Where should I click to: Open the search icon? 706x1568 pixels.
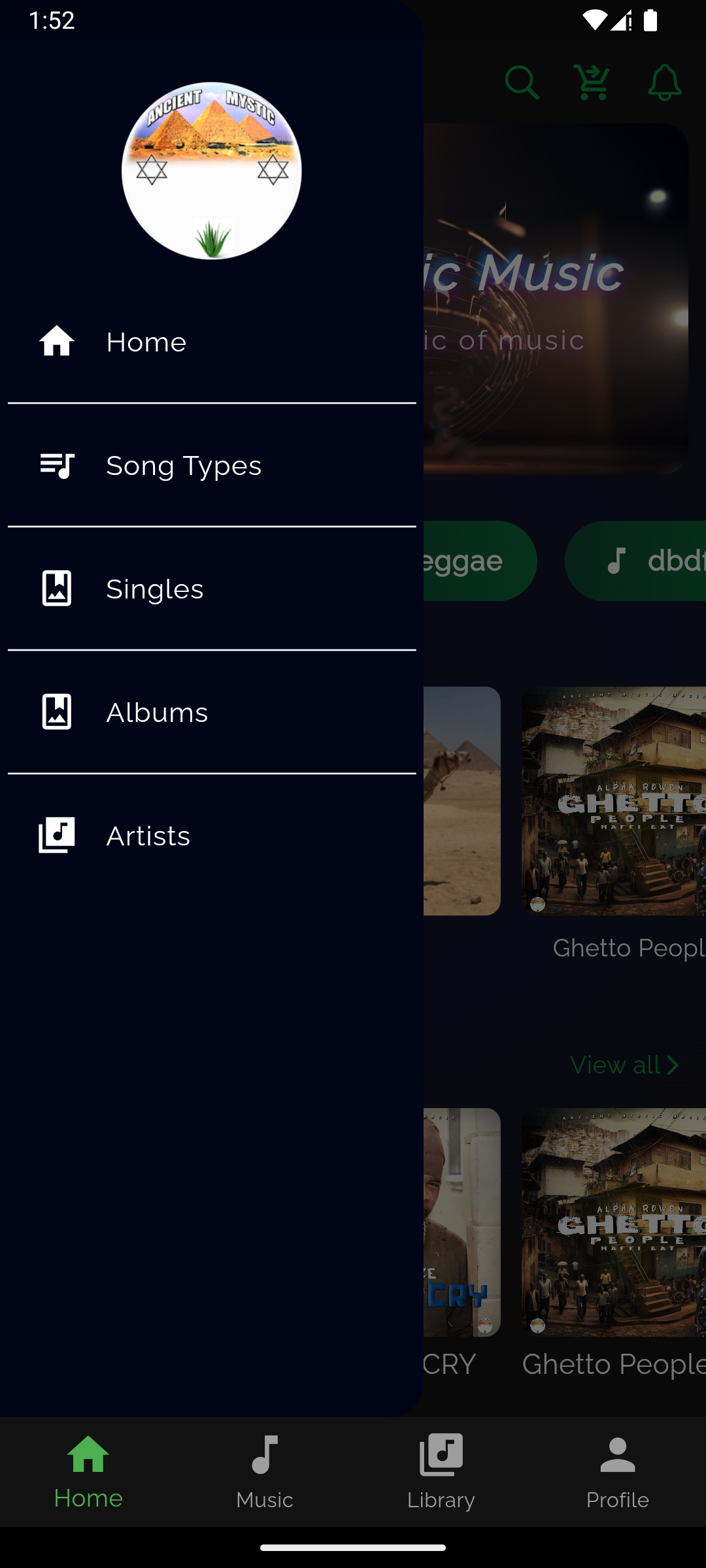tap(522, 82)
